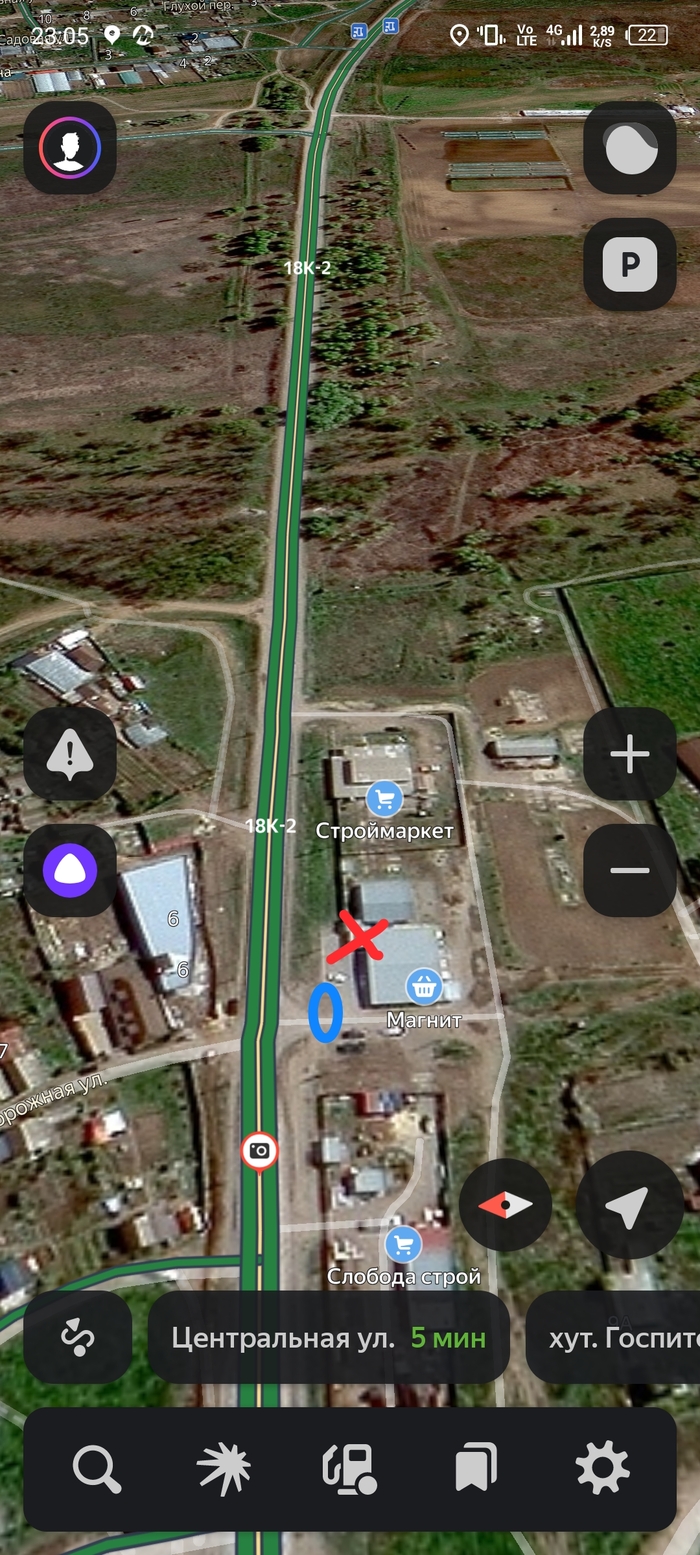Zoom out of the map

point(630,870)
